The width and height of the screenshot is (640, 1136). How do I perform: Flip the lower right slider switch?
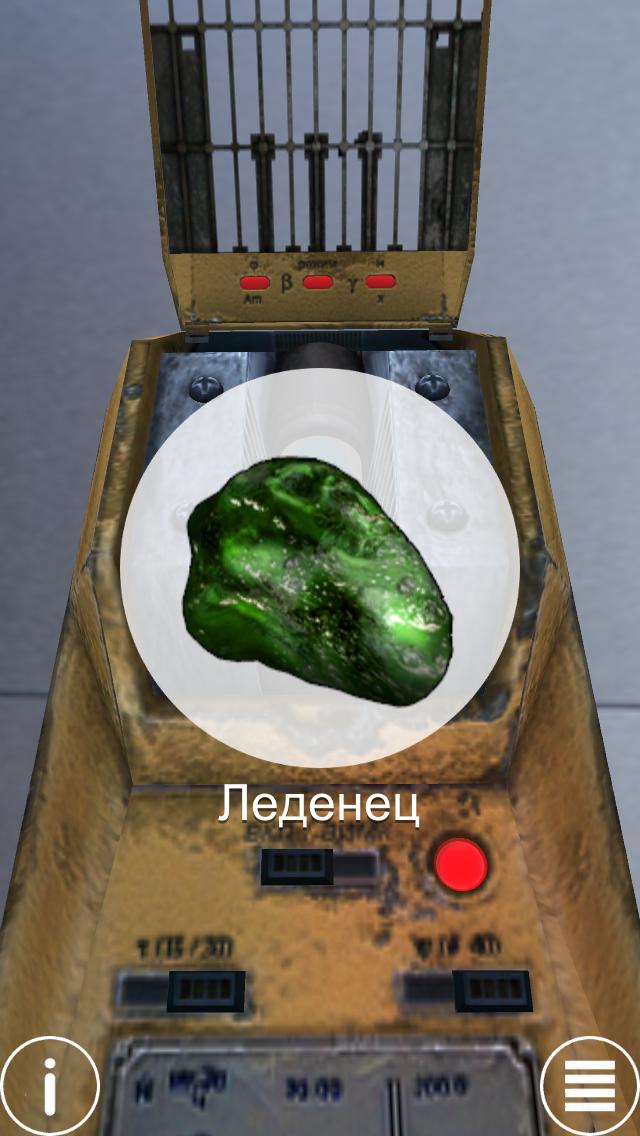click(491, 990)
